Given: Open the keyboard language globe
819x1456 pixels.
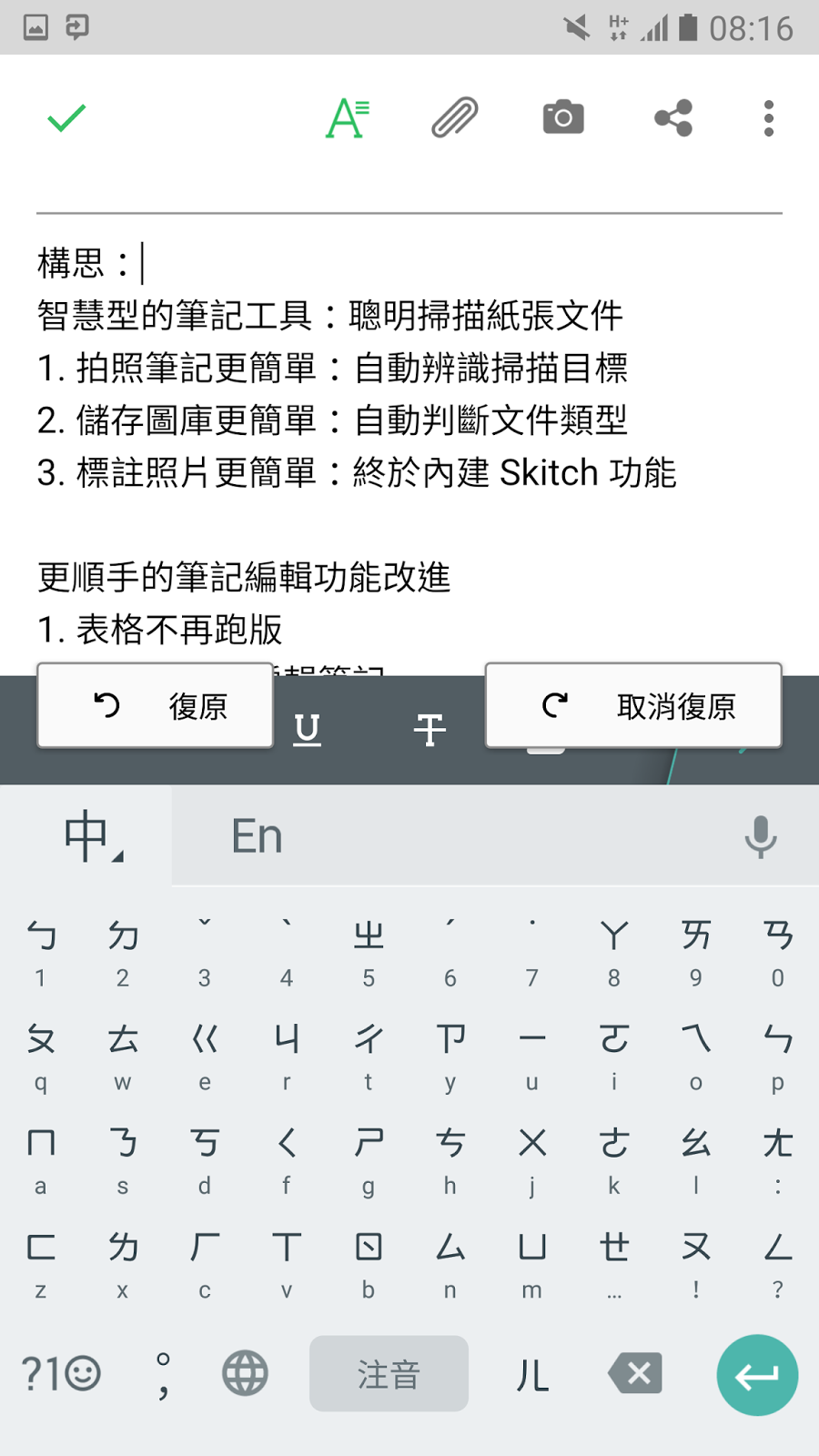Looking at the screenshot, I should (x=246, y=1373).
